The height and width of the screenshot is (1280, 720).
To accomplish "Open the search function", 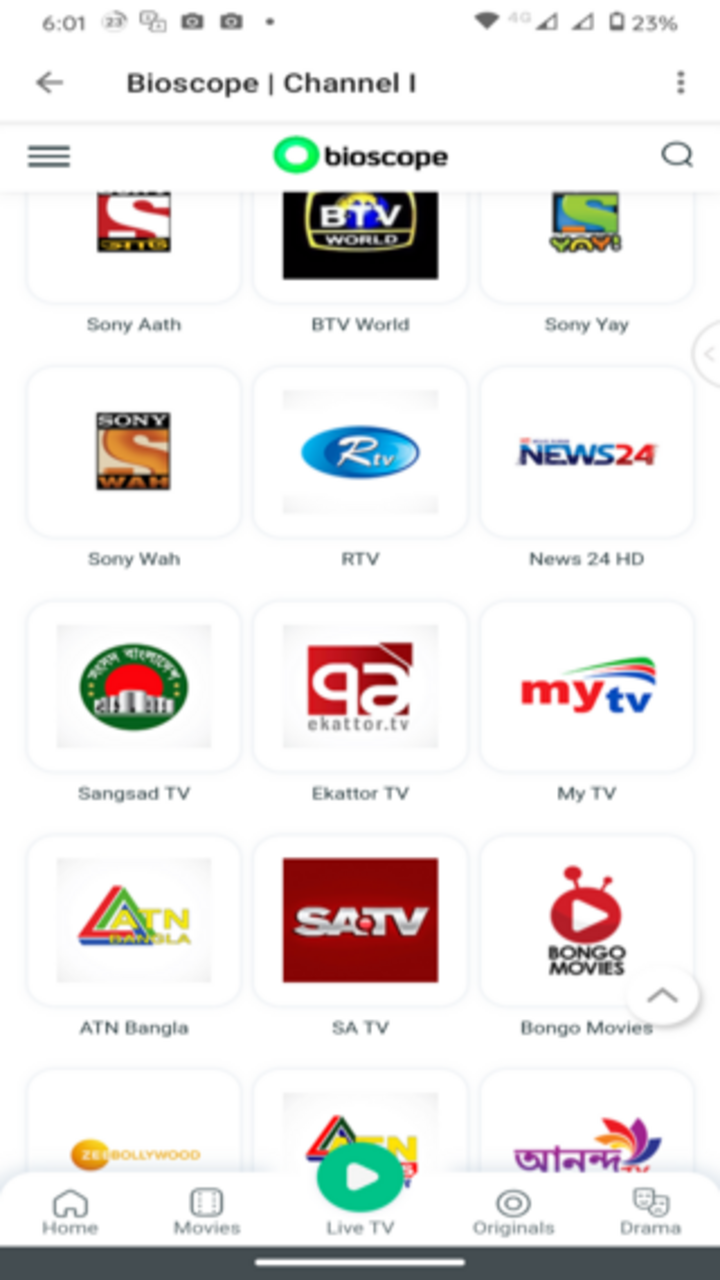I will tap(678, 155).
